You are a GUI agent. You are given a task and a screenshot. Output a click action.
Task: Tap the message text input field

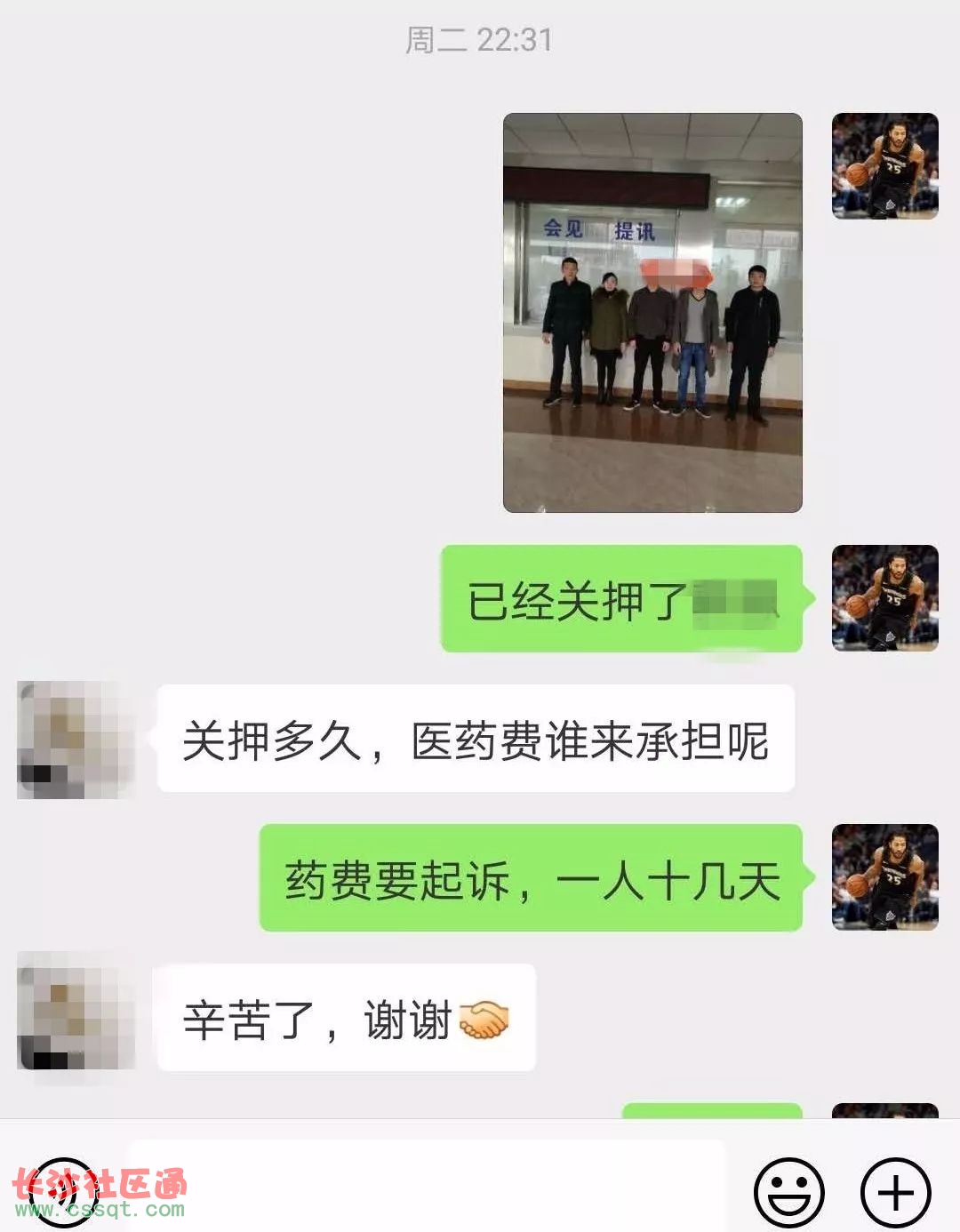(427, 1187)
